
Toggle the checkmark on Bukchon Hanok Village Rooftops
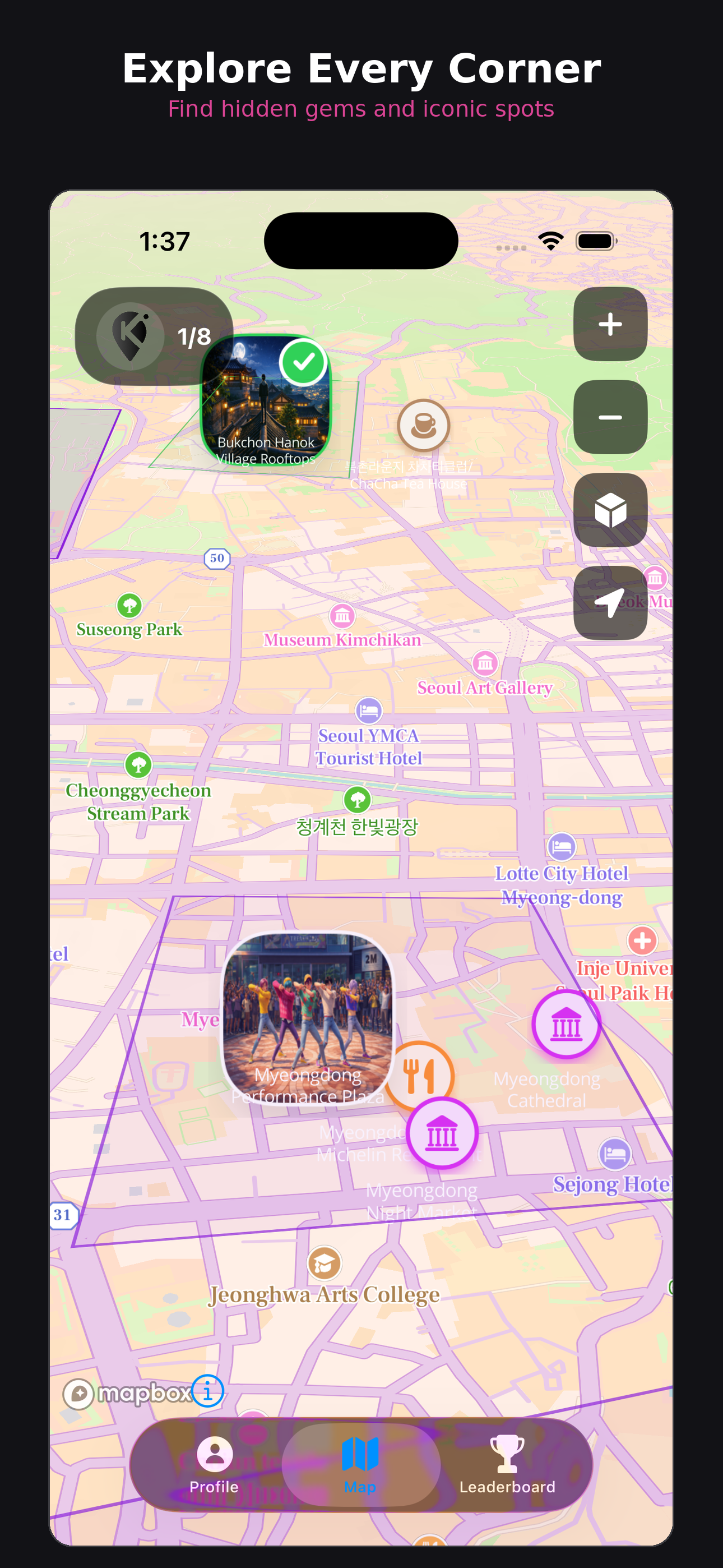pos(303,364)
